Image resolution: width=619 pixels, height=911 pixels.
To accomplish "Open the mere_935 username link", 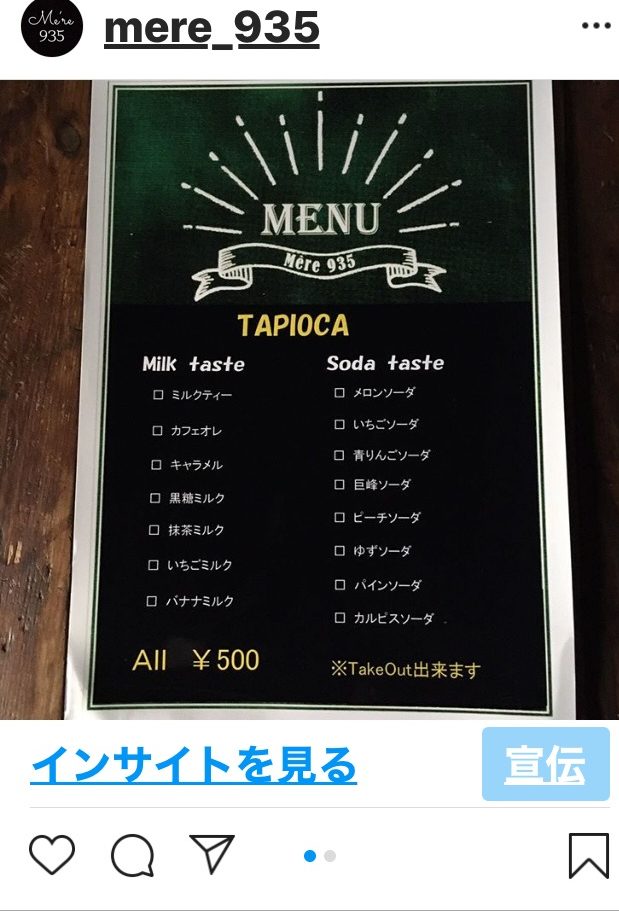I will coord(211,29).
